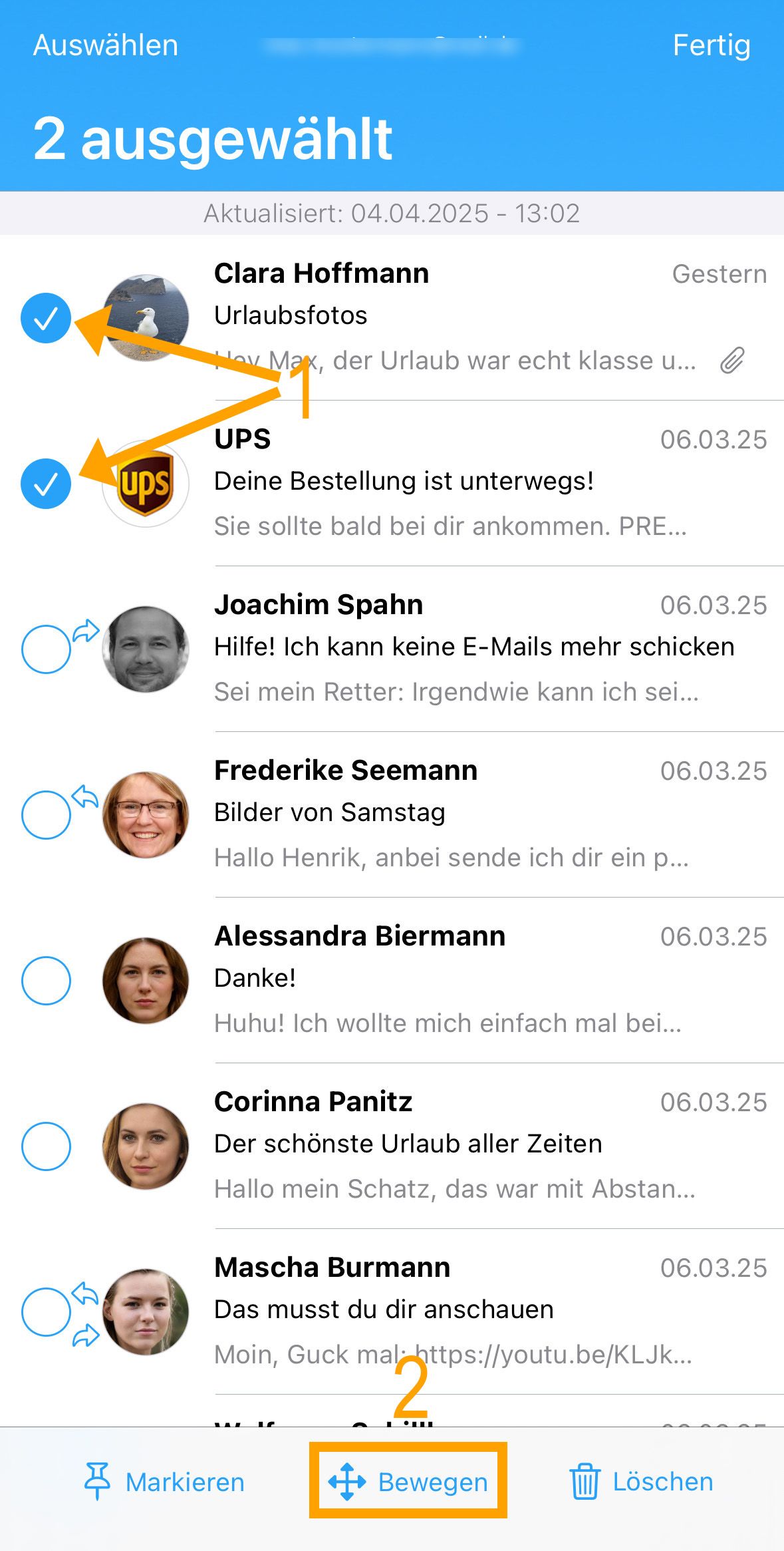Select the Joachim Spahn email checkbox
784x1551 pixels.
[46, 649]
